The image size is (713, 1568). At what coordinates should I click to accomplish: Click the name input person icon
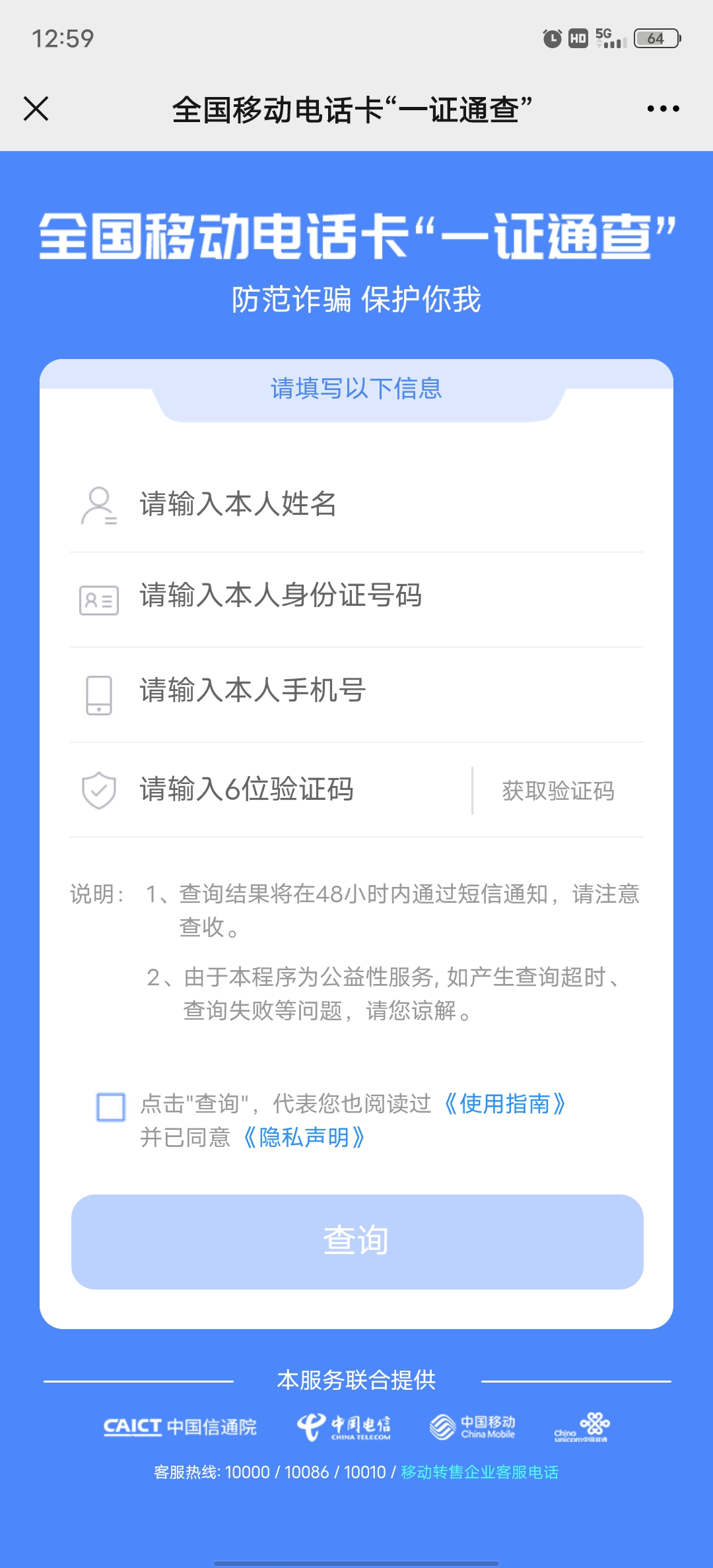coord(98,503)
